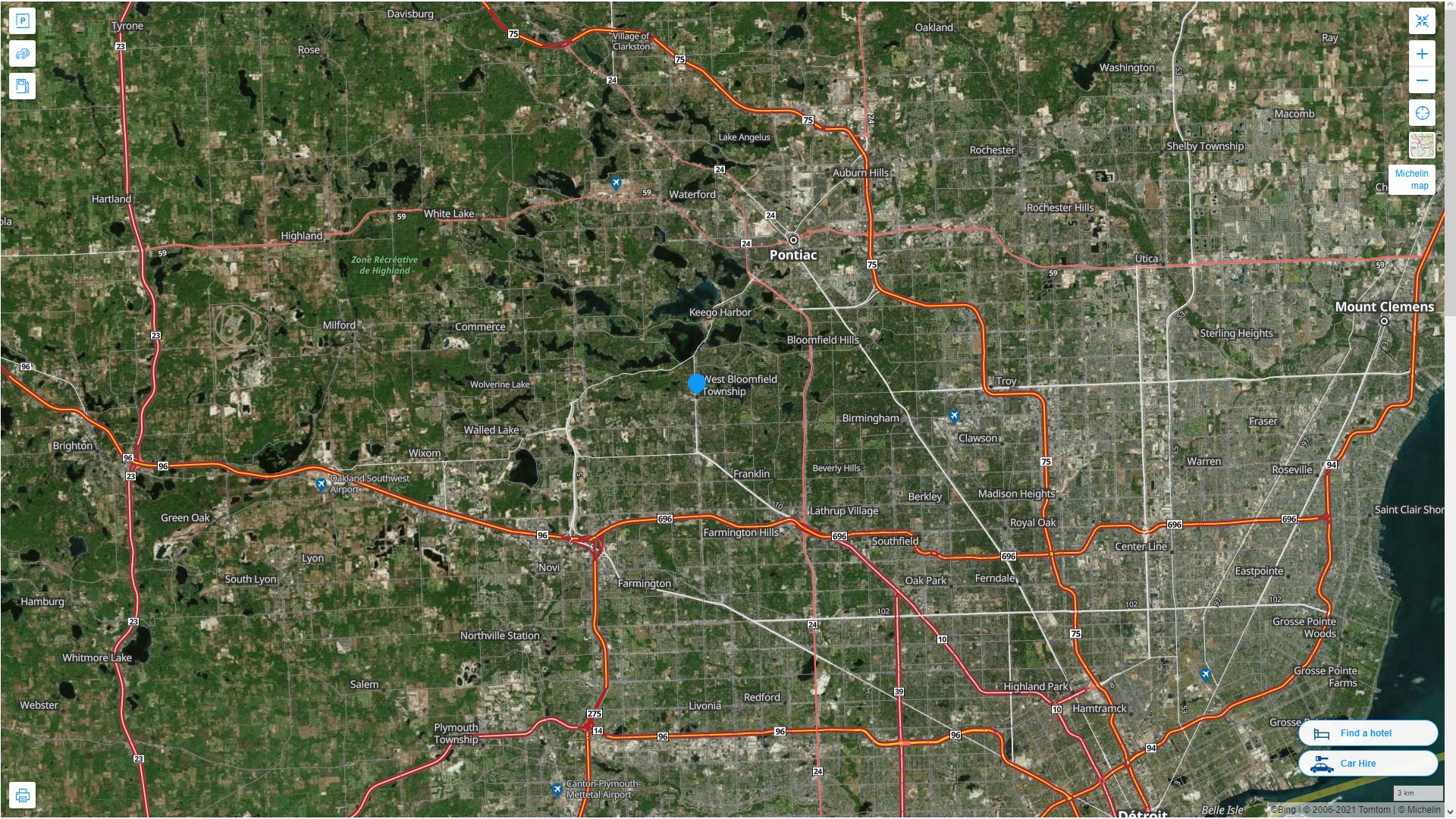1456x819 pixels.
Task: Switch map type via the map thumbnail
Action: coord(1422,145)
